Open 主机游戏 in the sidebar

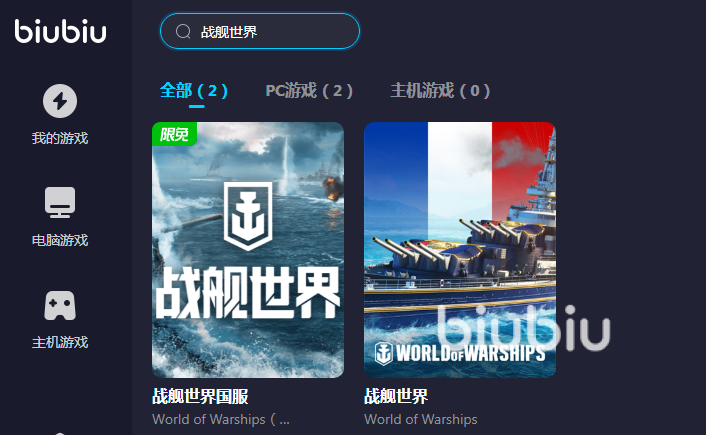[x=60, y=318]
